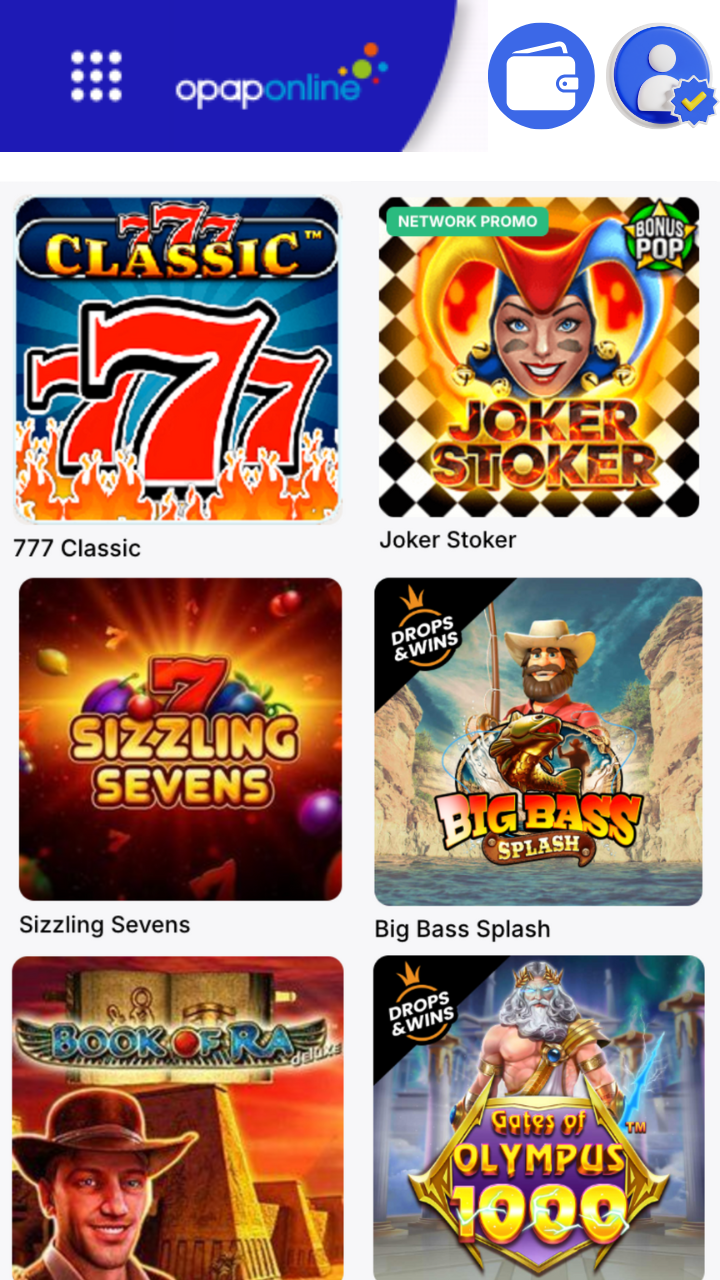Image resolution: width=720 pixels, height=1280 pixels.
Task: Open the grid menu button
Action: (x=96, y=76)
